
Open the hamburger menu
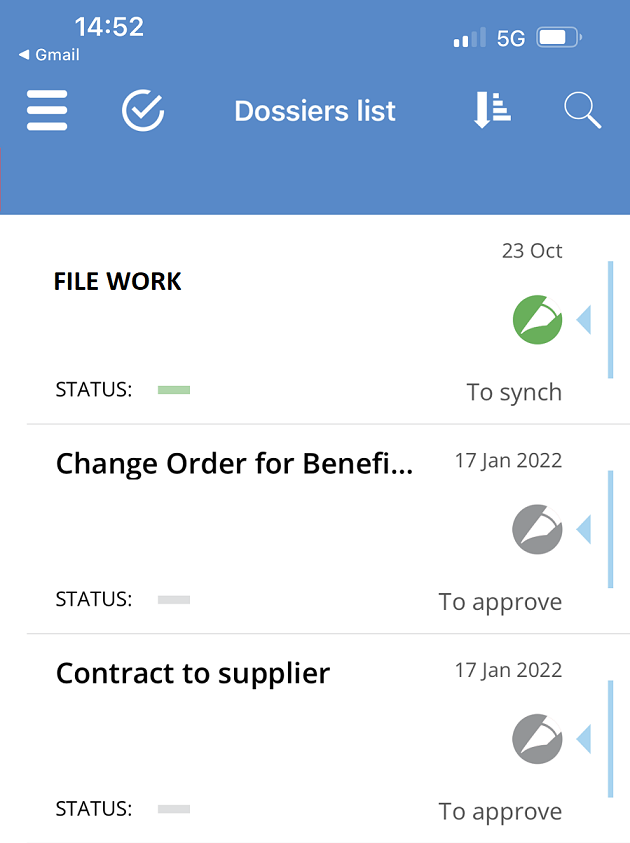(x=47, y=110)
